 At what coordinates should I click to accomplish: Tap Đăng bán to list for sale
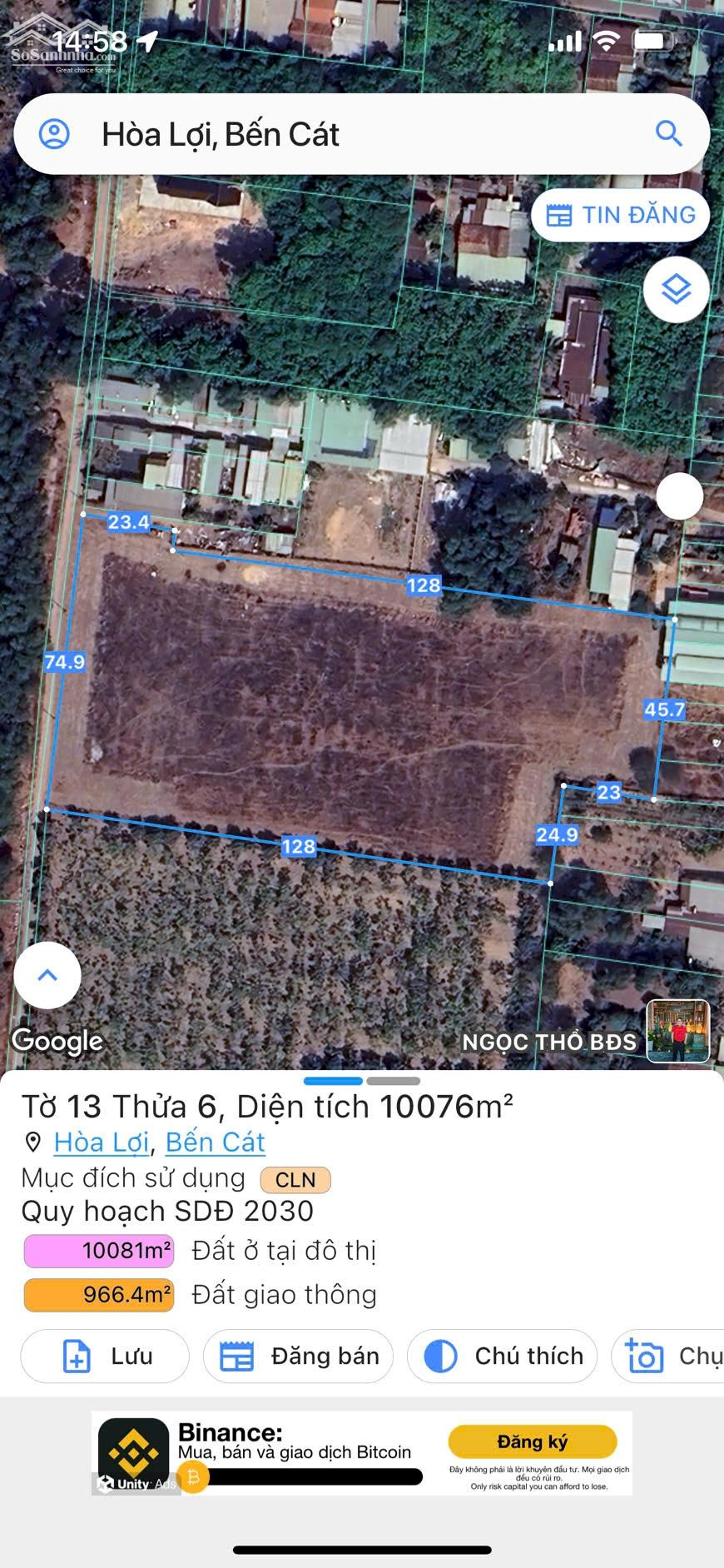click(x=298, y=1356)
